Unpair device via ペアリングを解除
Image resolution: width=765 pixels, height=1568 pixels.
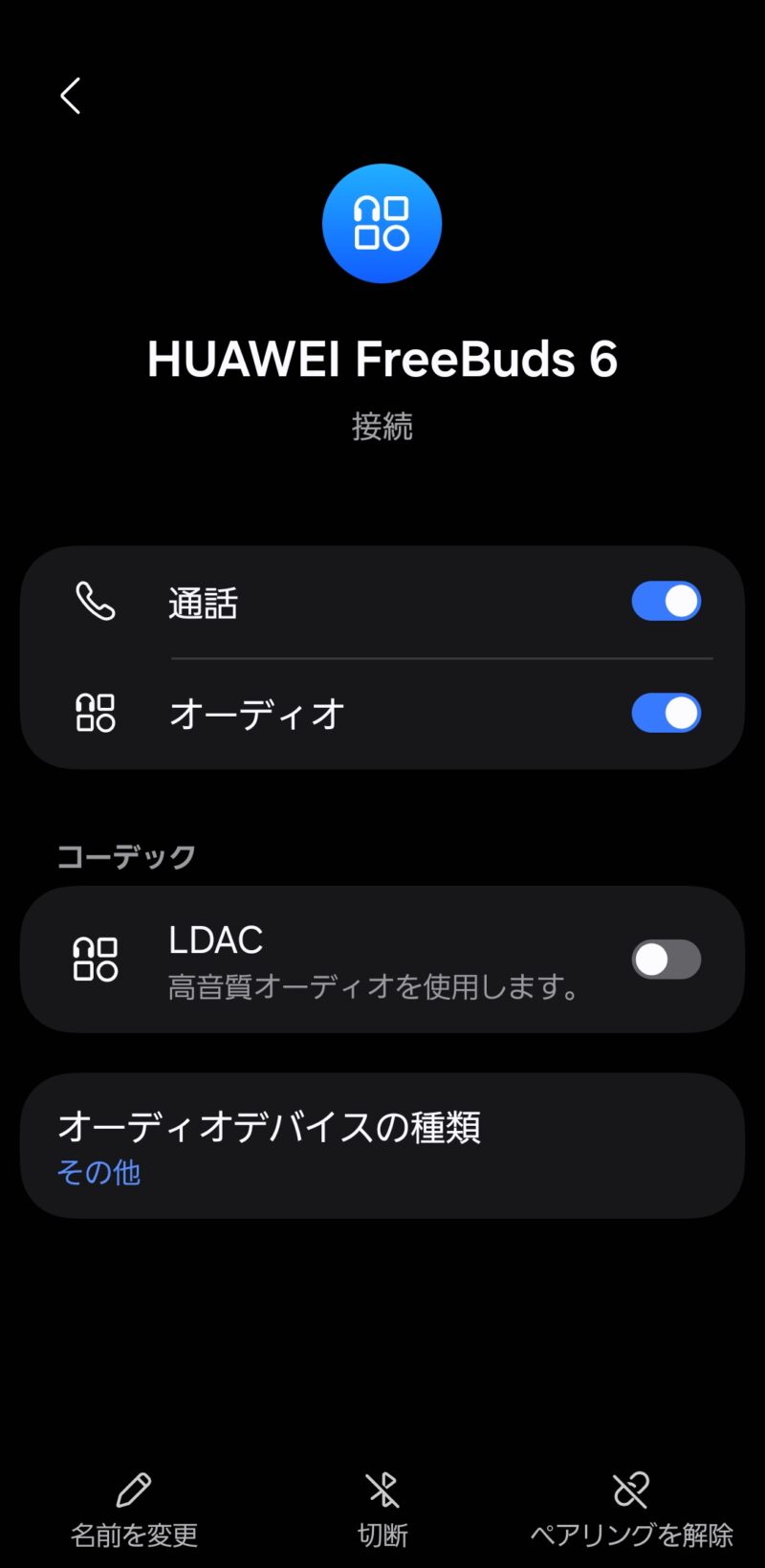click(x=631, y=1510)
